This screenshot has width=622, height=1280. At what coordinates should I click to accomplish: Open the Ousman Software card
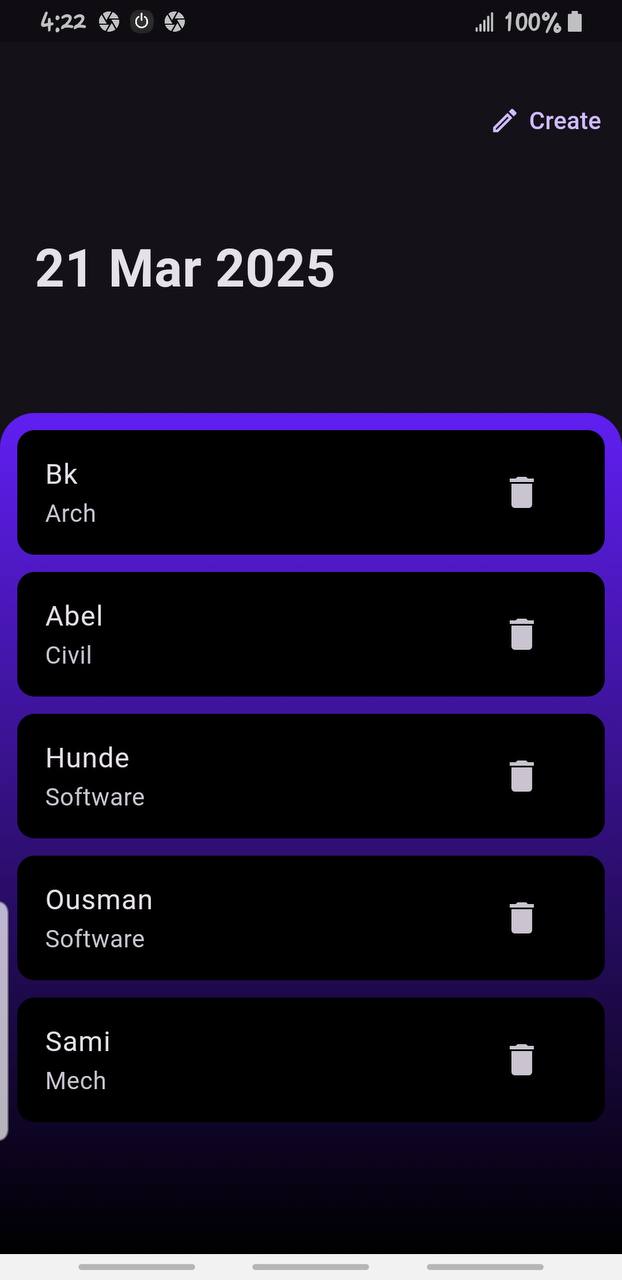[250, 918]
